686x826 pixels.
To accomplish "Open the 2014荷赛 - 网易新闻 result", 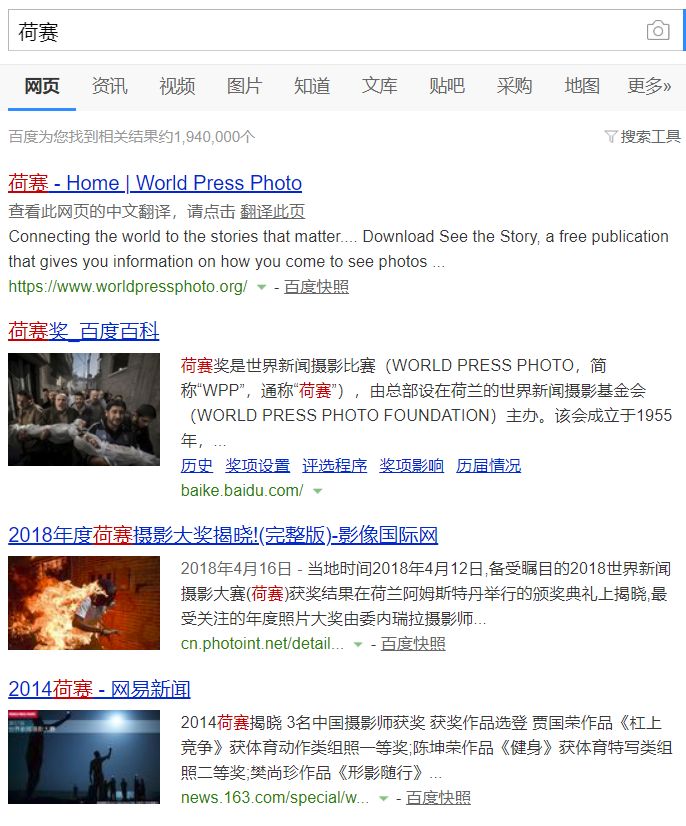I will (99, 689).
